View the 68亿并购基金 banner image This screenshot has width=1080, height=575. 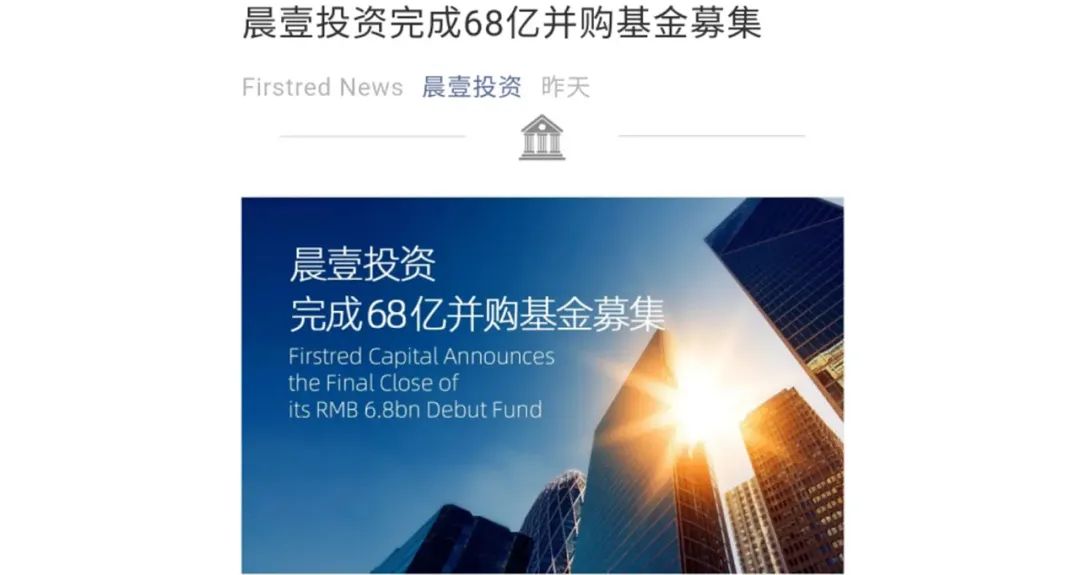click(x=541, y=385)
